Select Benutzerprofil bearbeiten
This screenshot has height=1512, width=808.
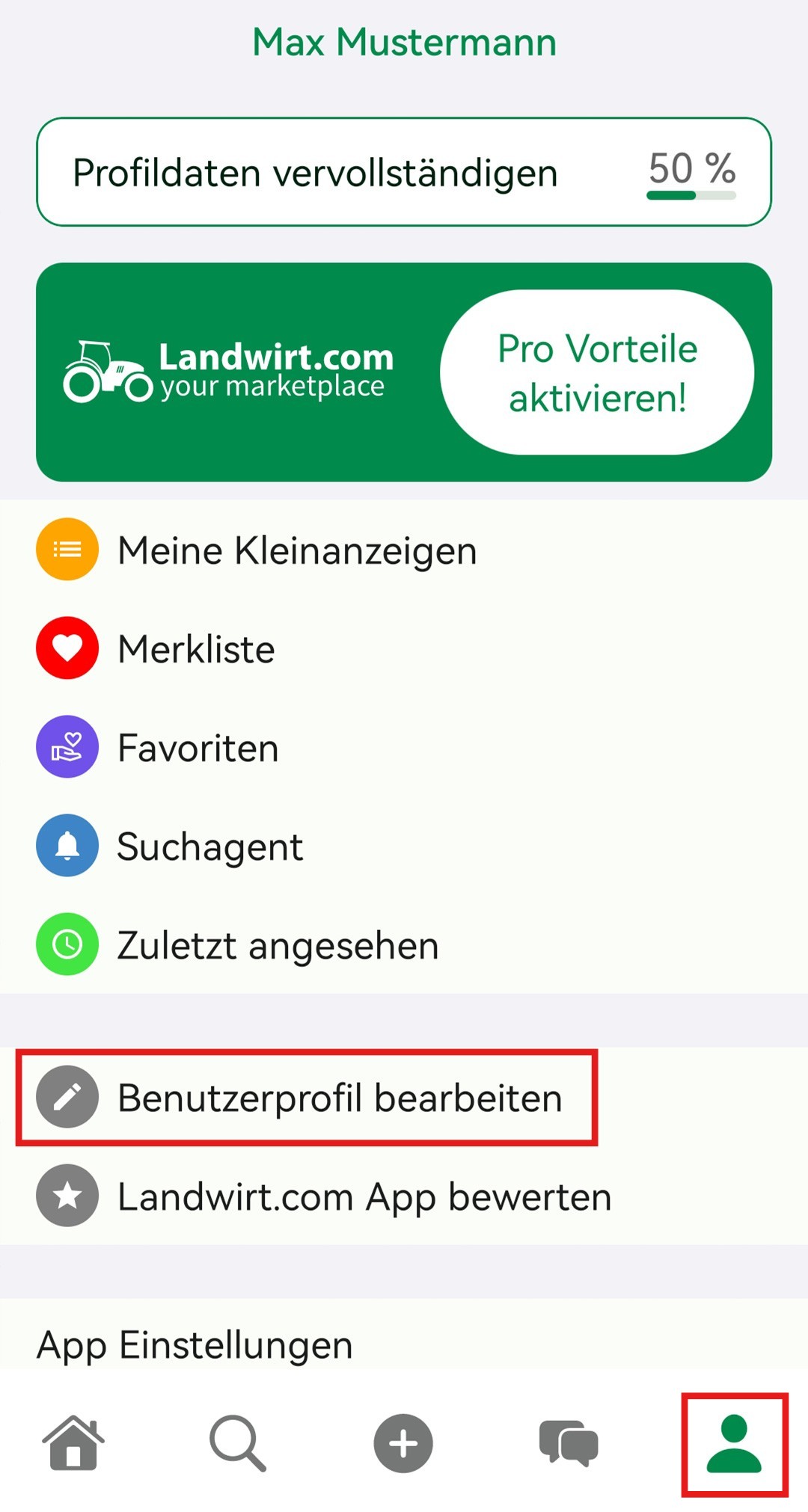(x=338, y=1098)
